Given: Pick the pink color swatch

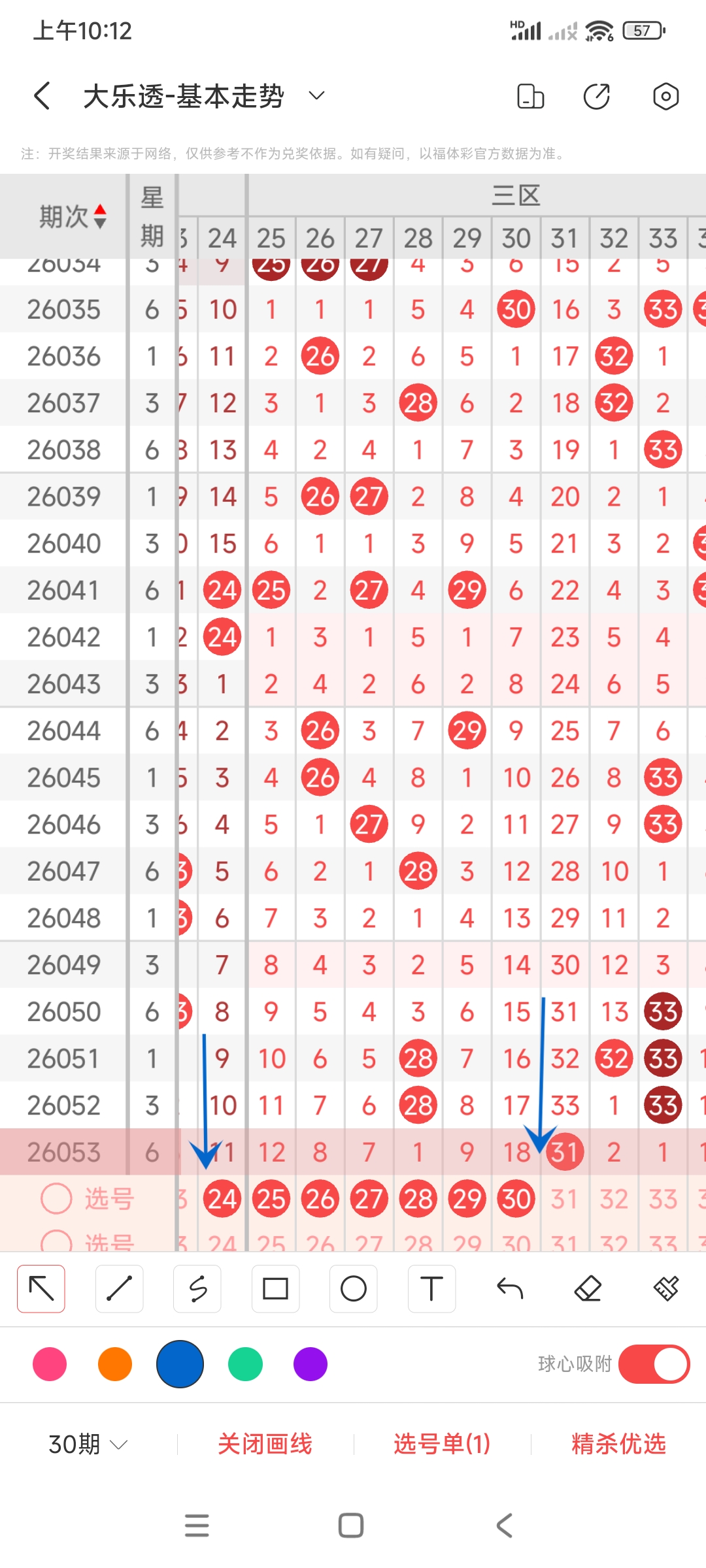Looking at the screenshot, I should tap(50, 1364).
